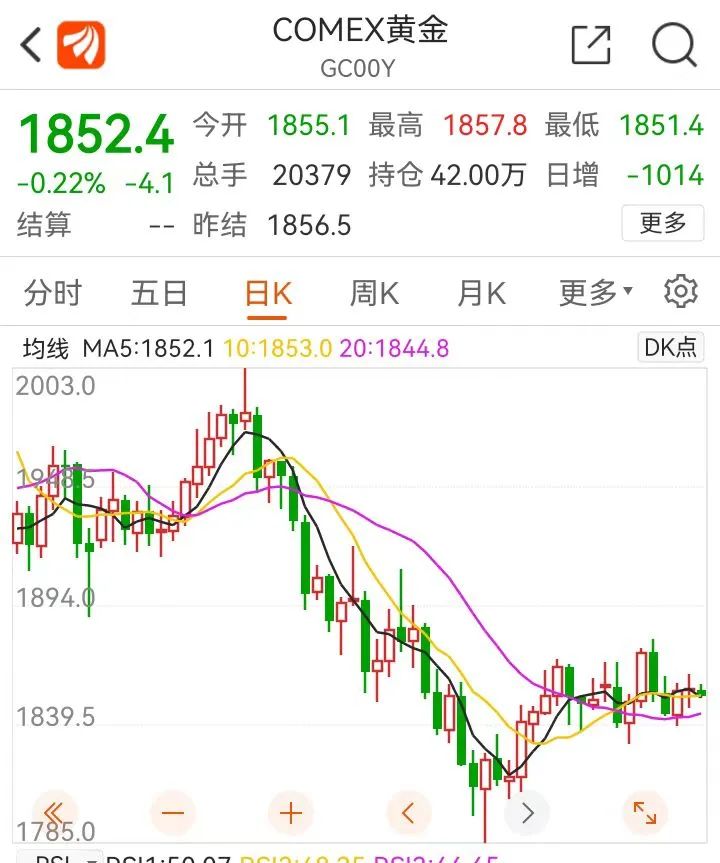Open chart settings gear
Viewport: 720px width, 863px height.
pyautogui.click(x=681, y=292)
